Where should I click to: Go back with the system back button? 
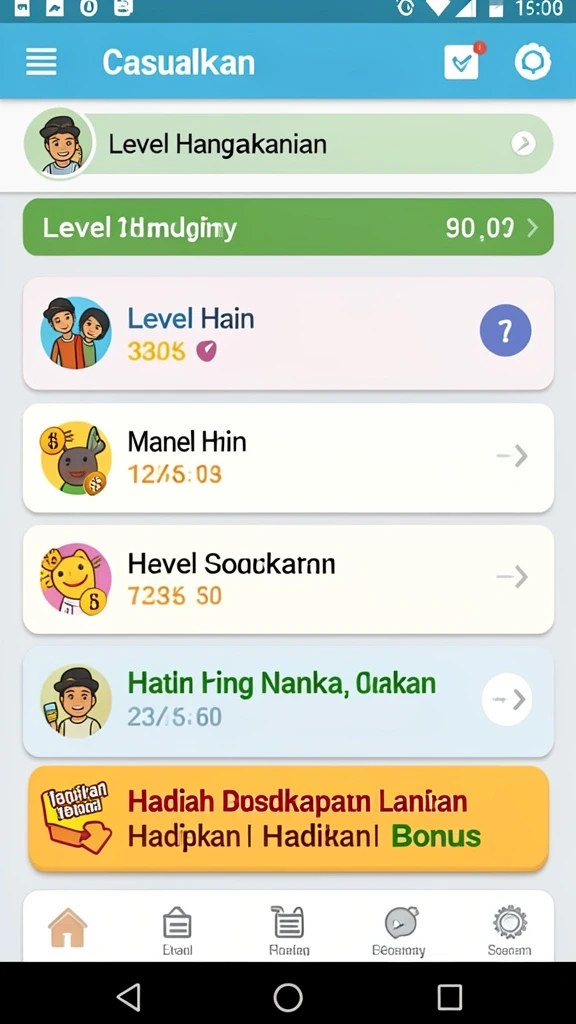(129, 997)
